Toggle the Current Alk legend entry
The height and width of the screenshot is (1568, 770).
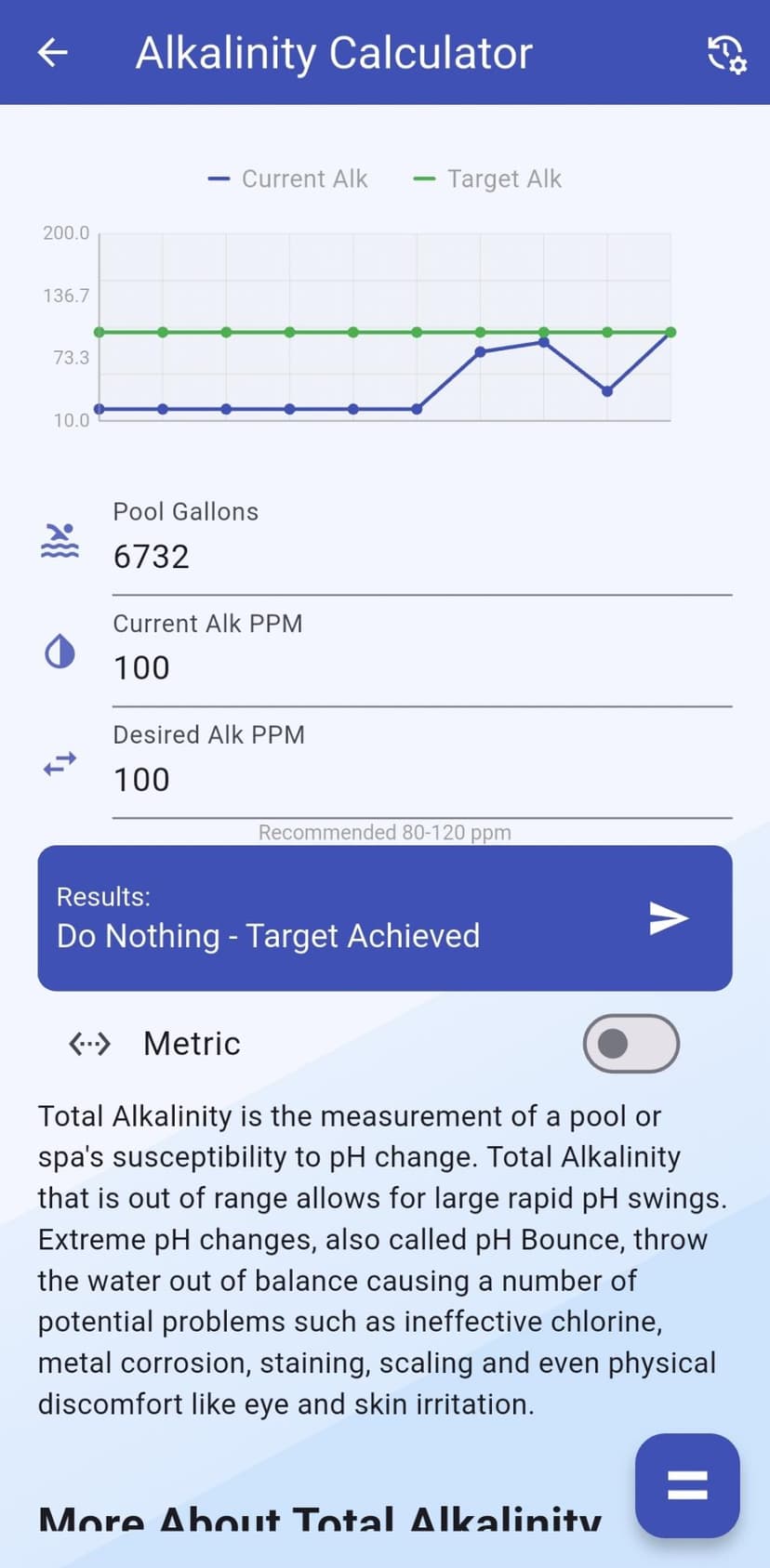[288, 178]
